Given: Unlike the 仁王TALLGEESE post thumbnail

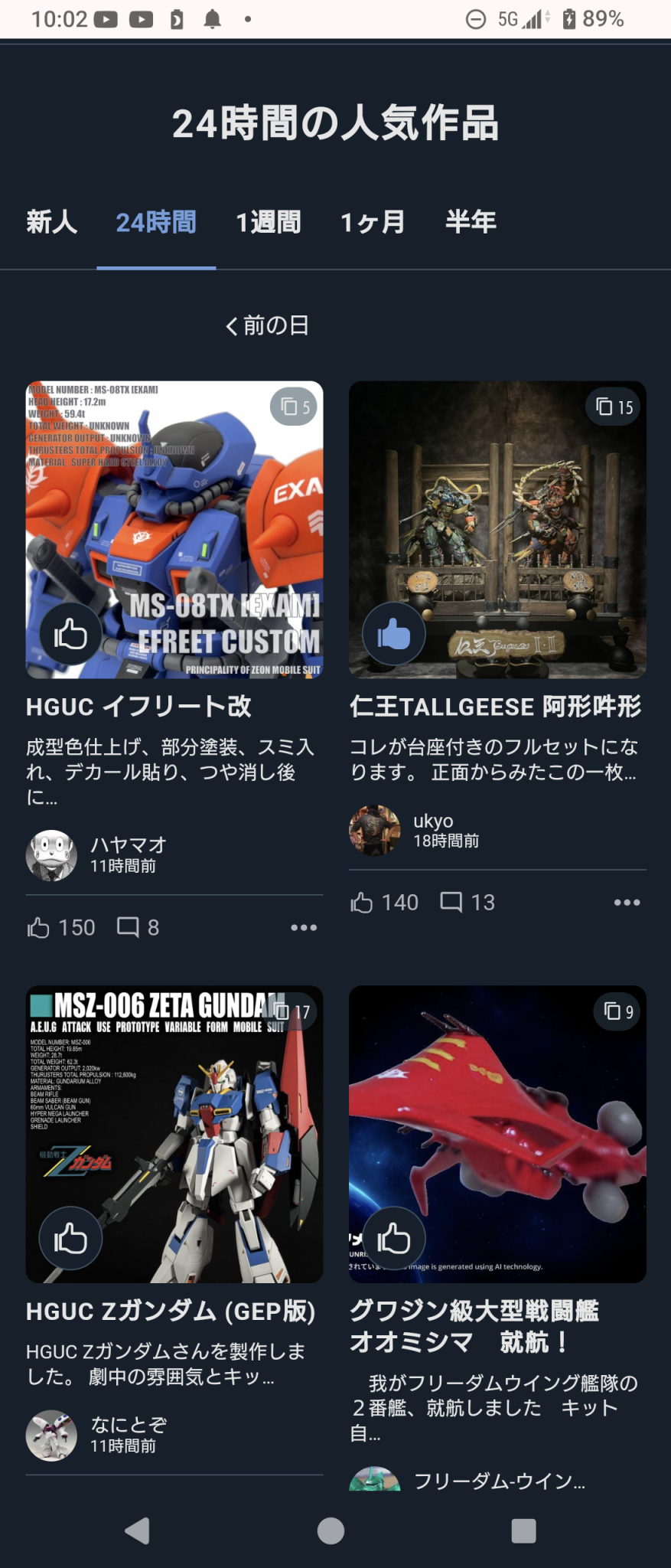Looking at the screenshot, I should pyautogui.click(x=393, y=634).
